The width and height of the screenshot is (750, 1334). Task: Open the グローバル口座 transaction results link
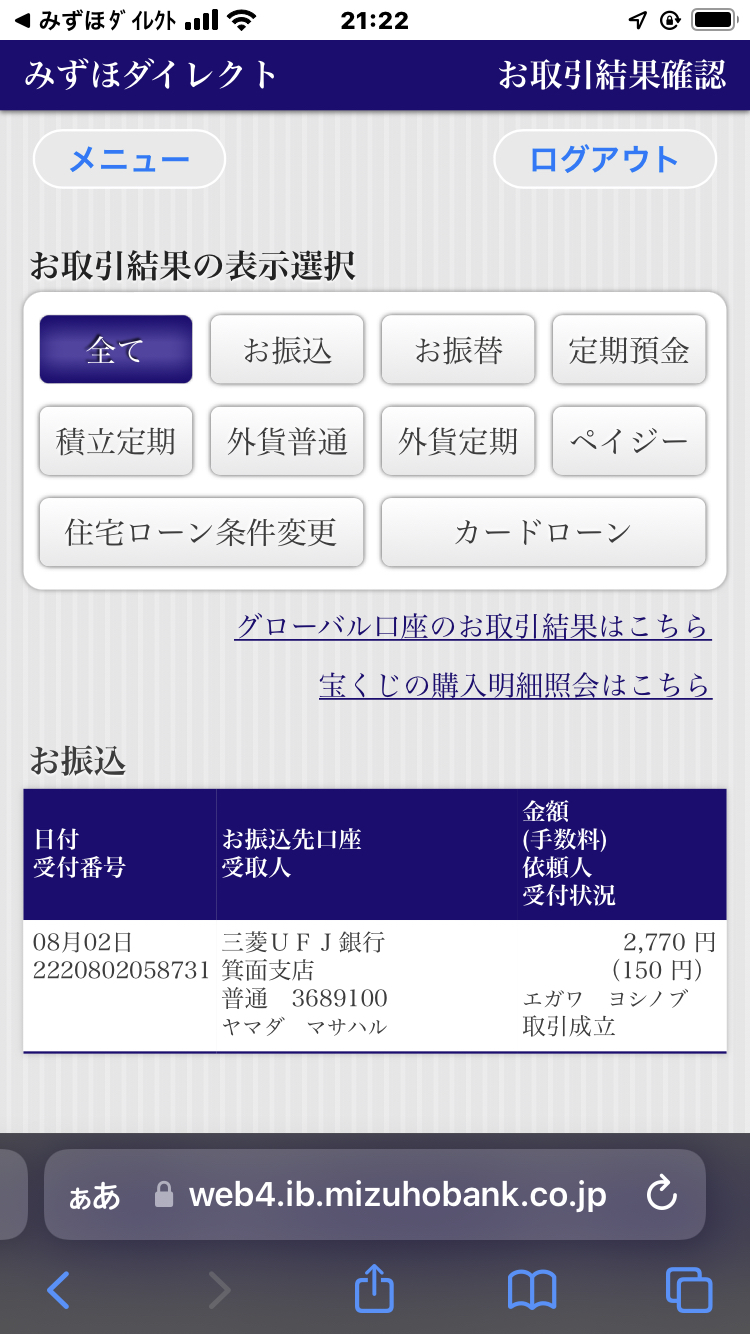(473, 627)
